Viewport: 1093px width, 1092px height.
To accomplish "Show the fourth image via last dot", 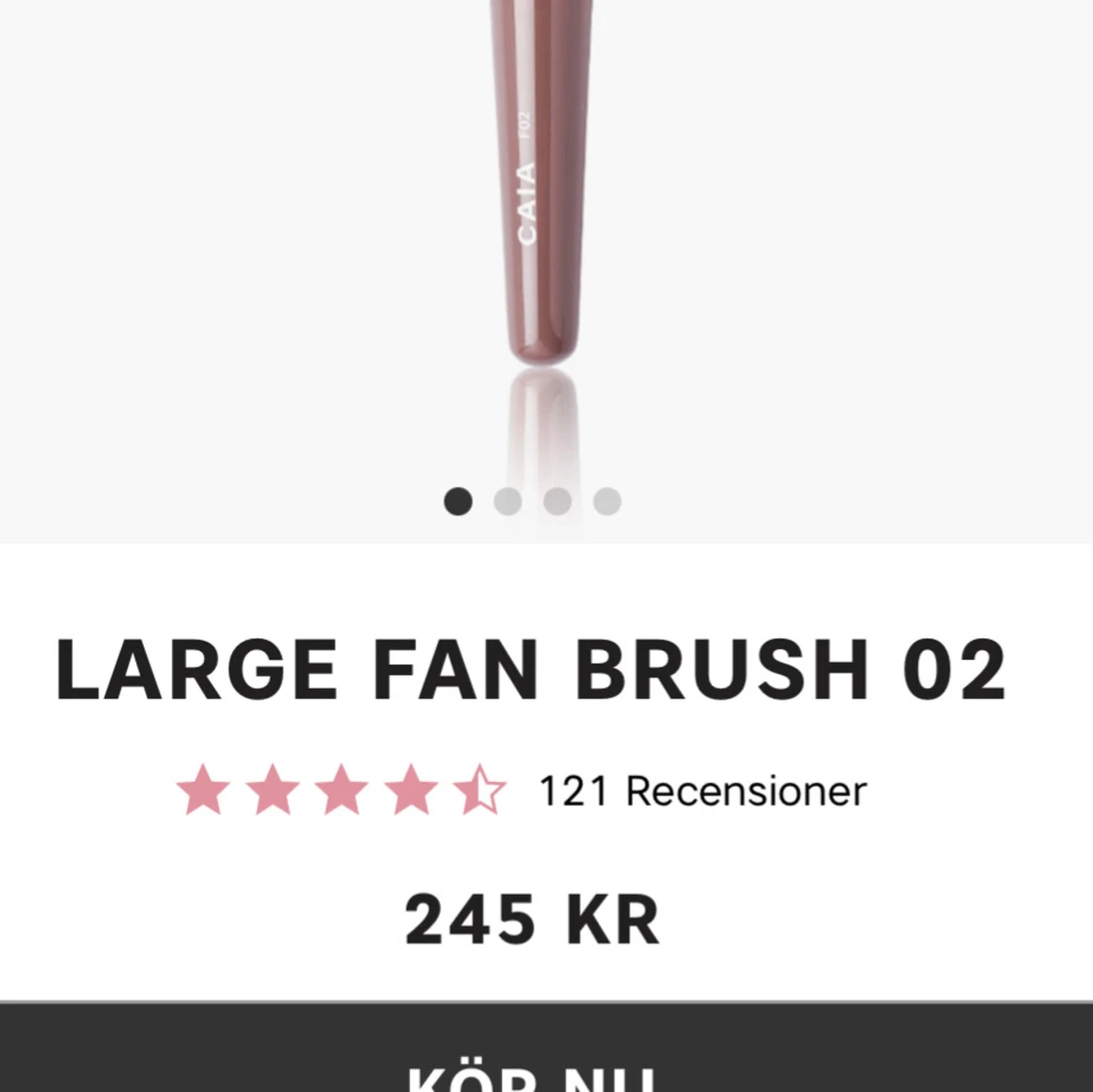I will tap(607, 501).
